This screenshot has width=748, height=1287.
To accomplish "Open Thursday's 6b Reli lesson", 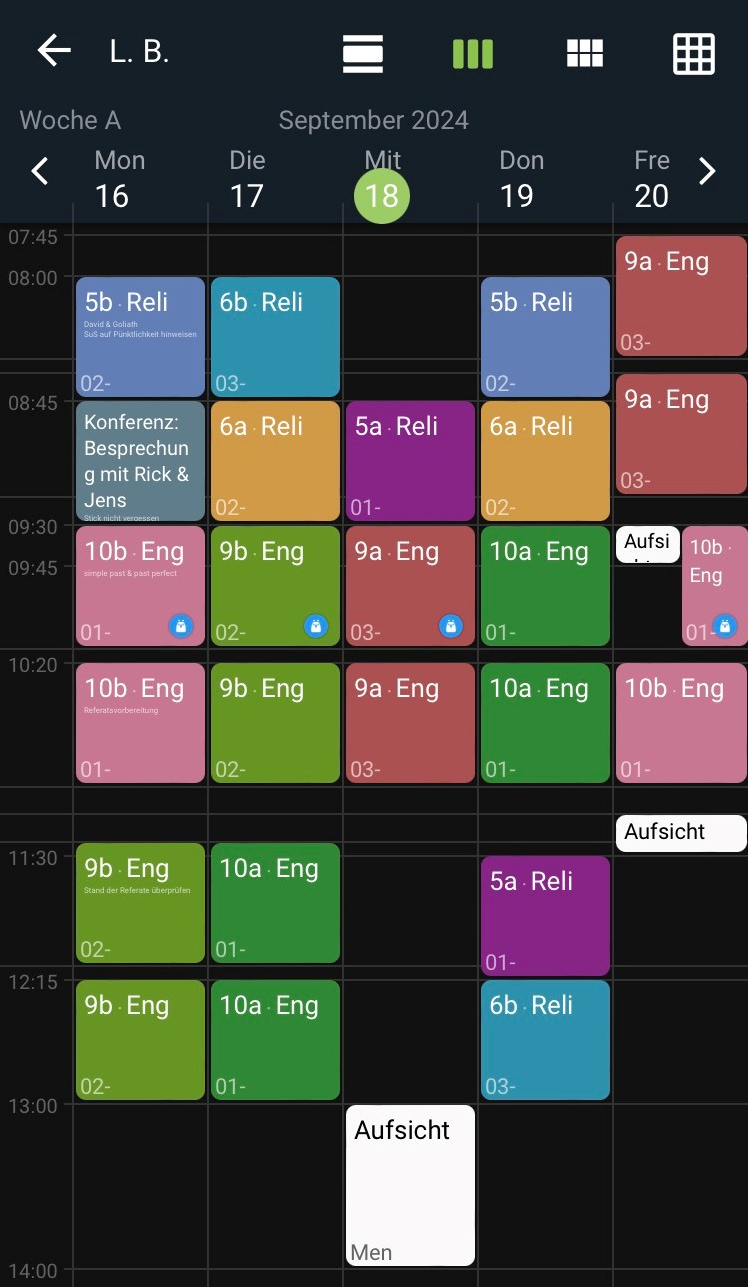I will coord(545,1040).
